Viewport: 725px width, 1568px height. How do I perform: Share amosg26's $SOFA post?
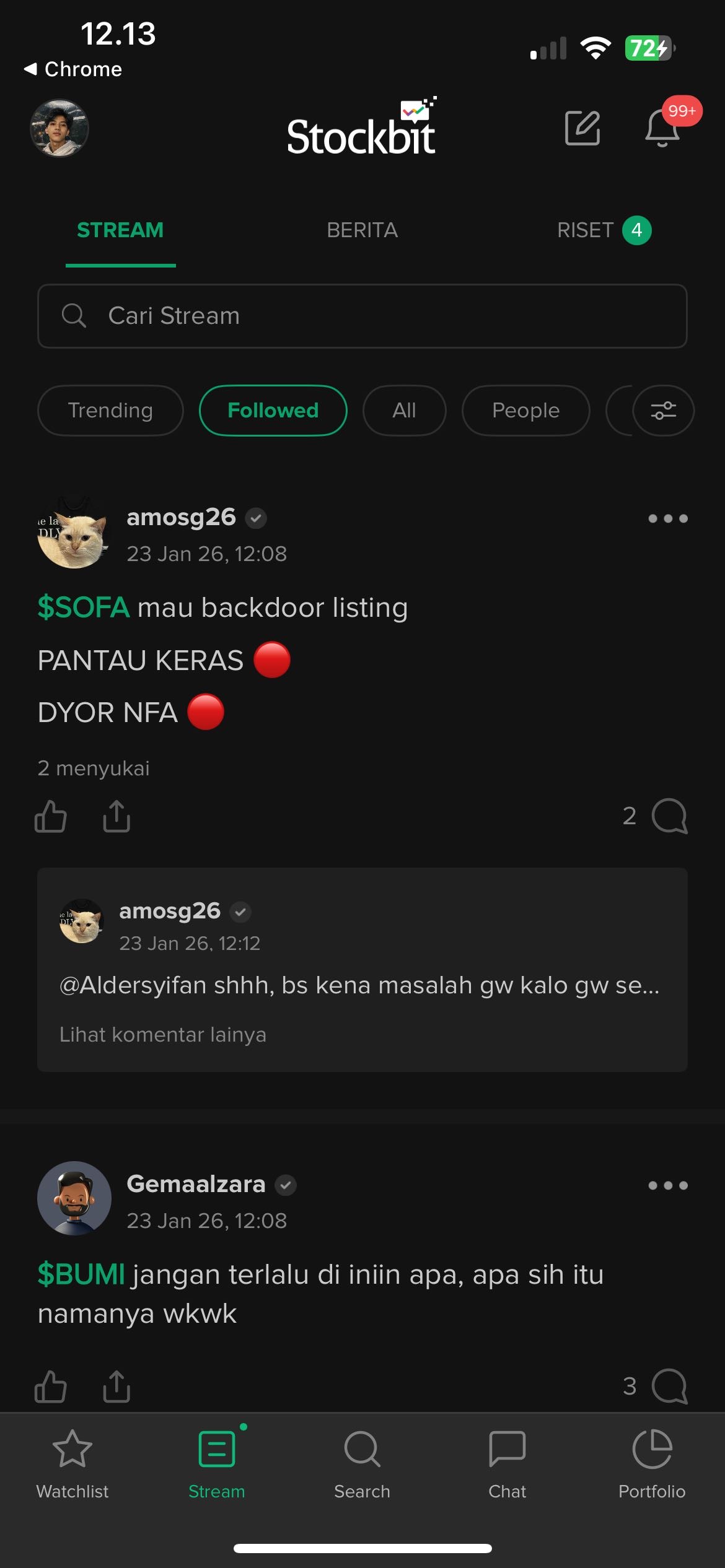pyautogui.click(x=116, y=816)
